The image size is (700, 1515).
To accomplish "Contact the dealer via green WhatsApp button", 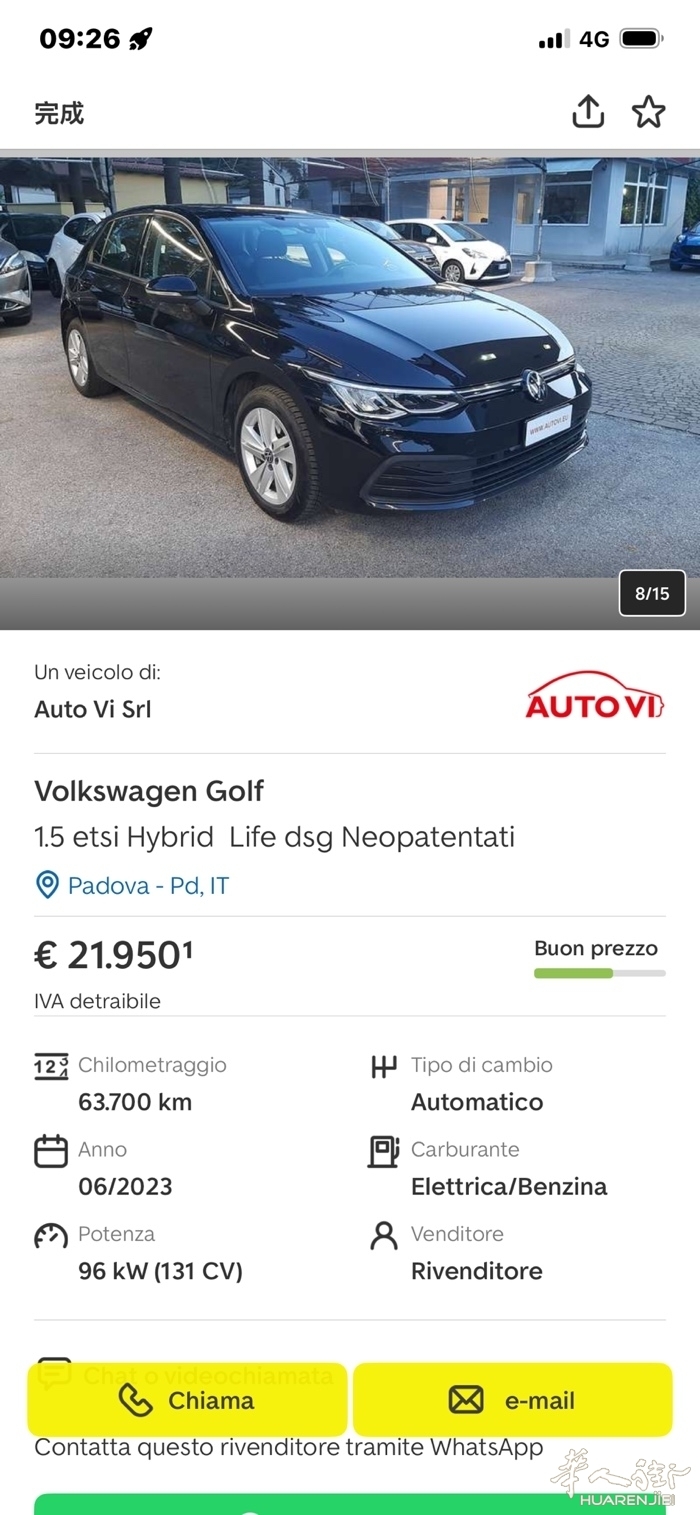I will [350, 1504].
